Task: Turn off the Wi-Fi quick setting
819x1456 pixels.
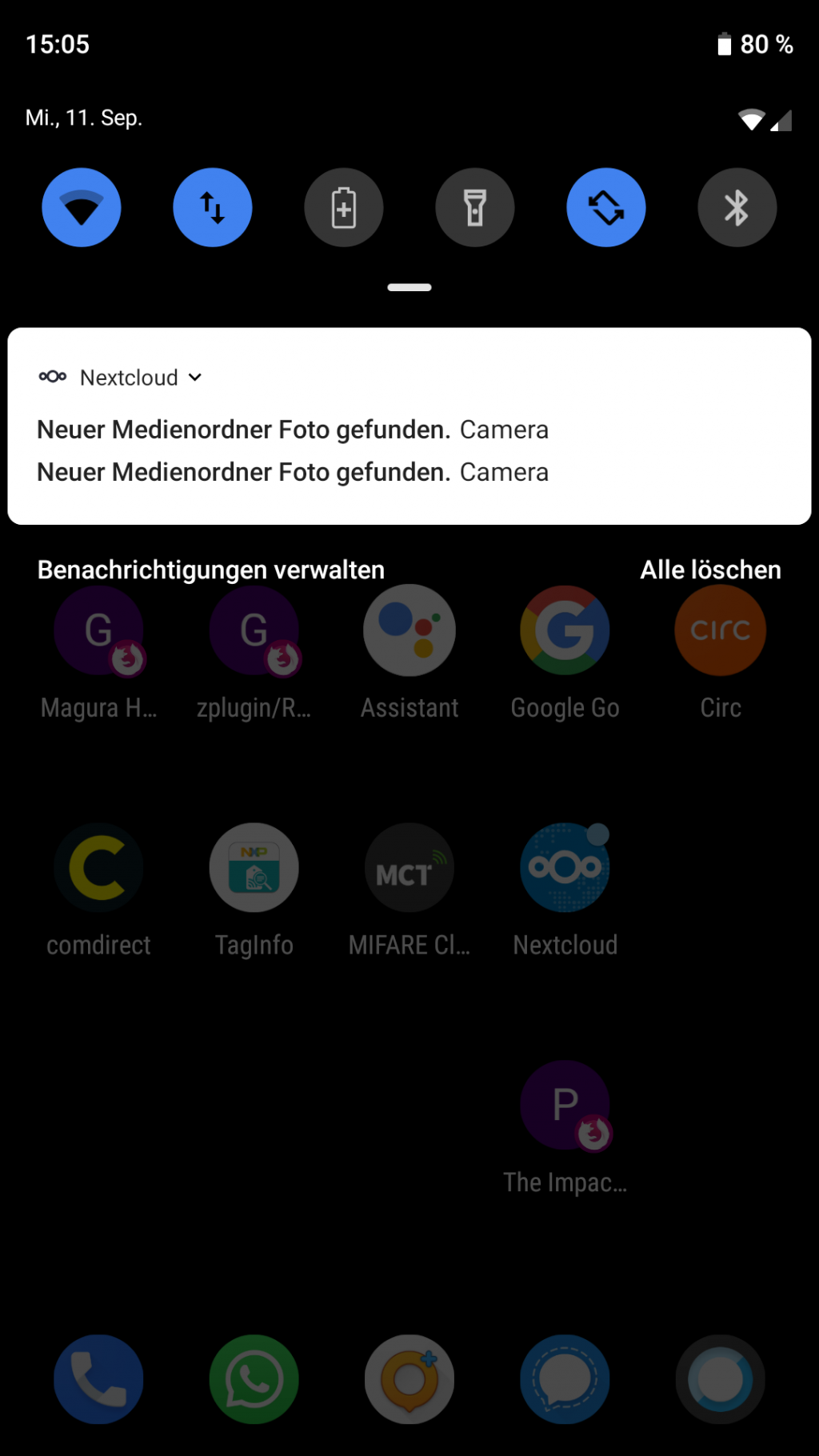Action: point(82,208)
